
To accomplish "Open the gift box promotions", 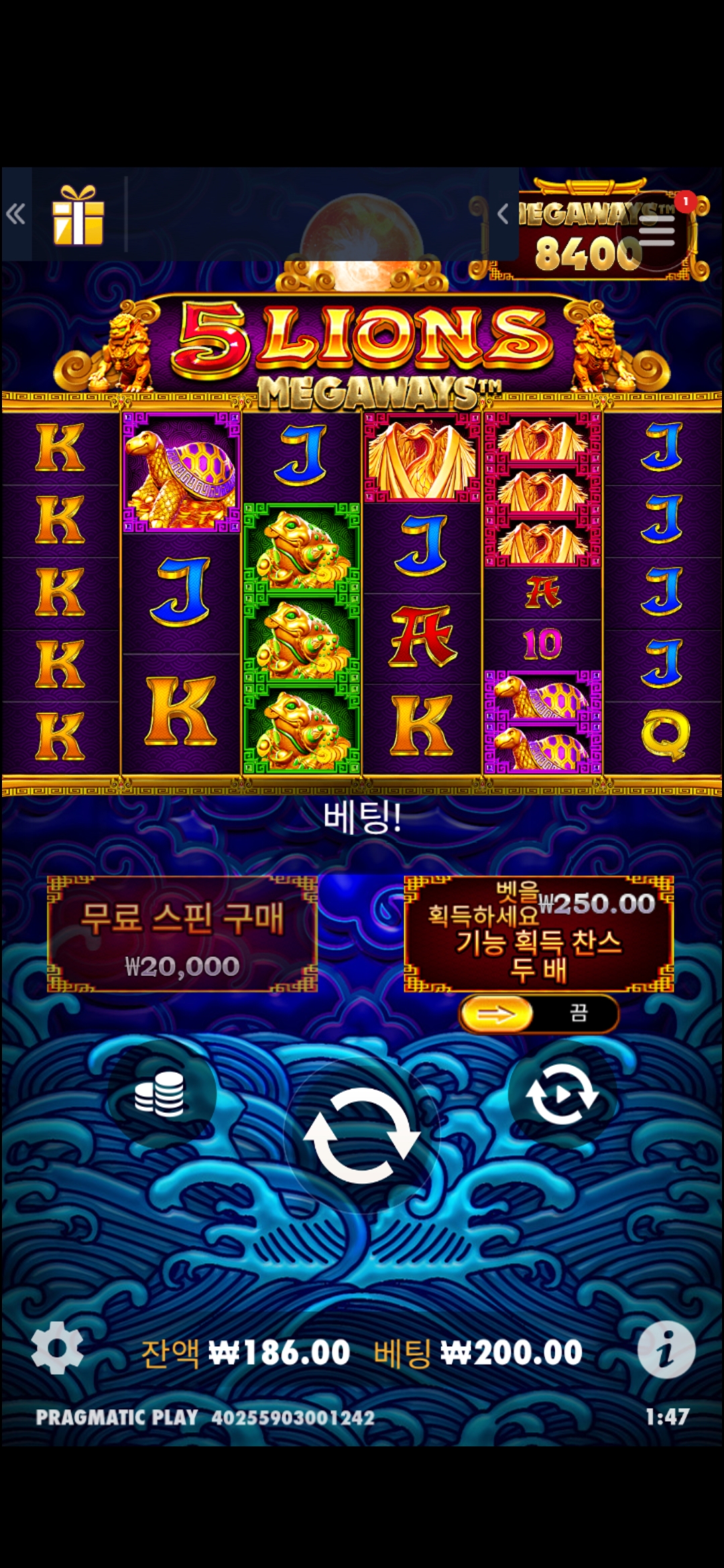I will click(x=78, y=215).
